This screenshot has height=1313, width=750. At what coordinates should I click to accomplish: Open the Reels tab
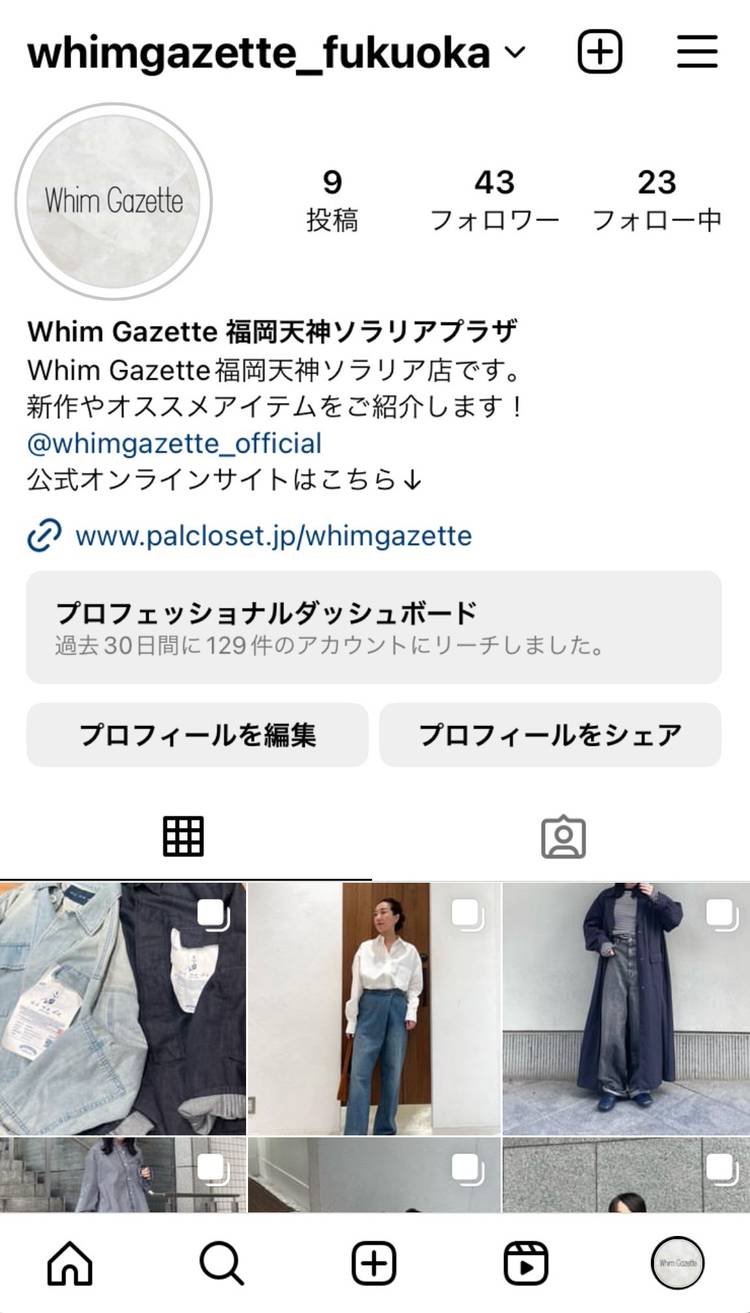pyautogui.click(x=526, y=1264)
